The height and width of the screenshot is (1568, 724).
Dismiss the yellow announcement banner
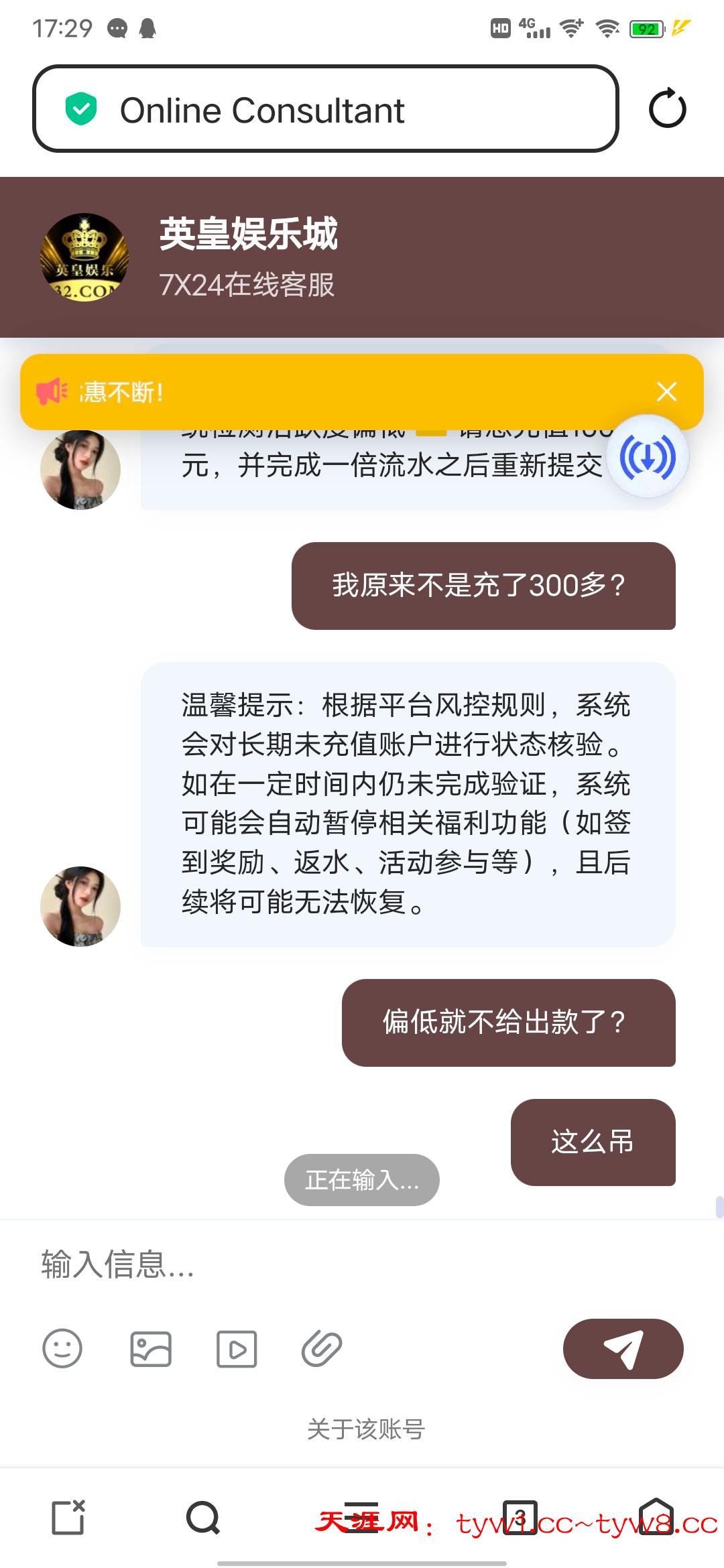(666, 391)
